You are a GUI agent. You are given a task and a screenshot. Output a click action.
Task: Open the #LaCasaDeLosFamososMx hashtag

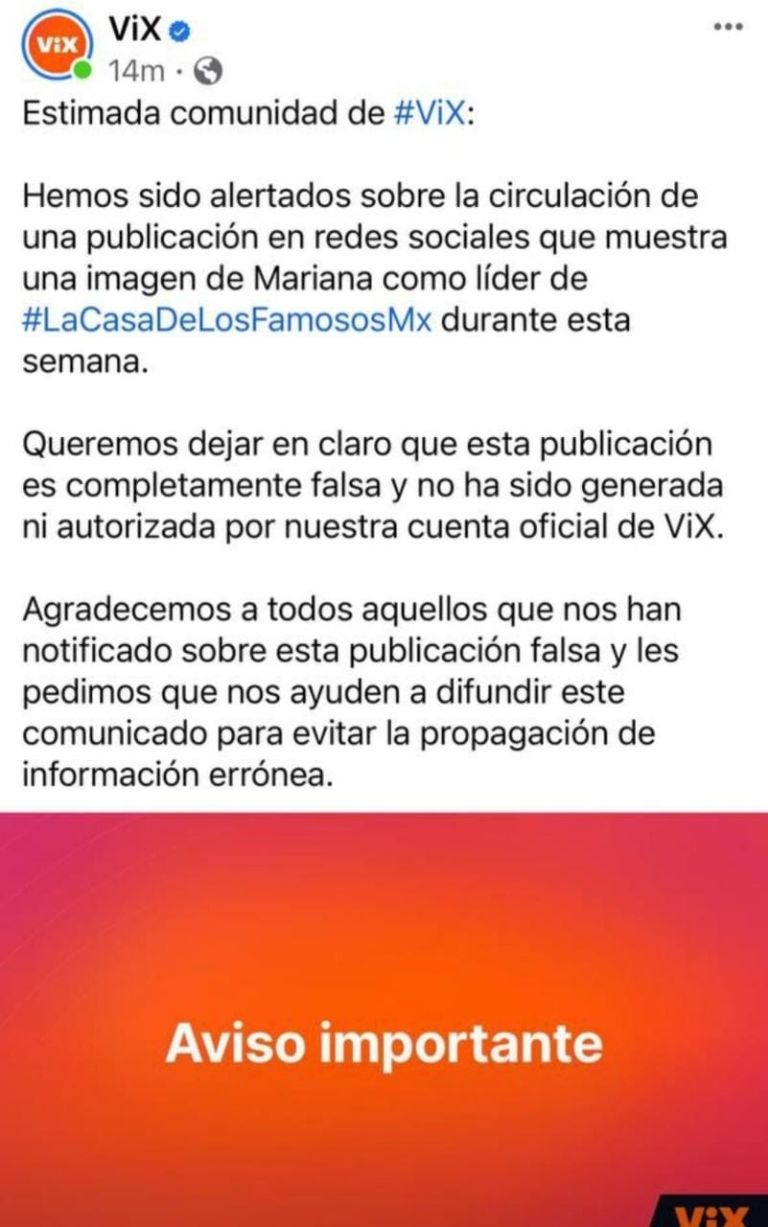[227, 323]
